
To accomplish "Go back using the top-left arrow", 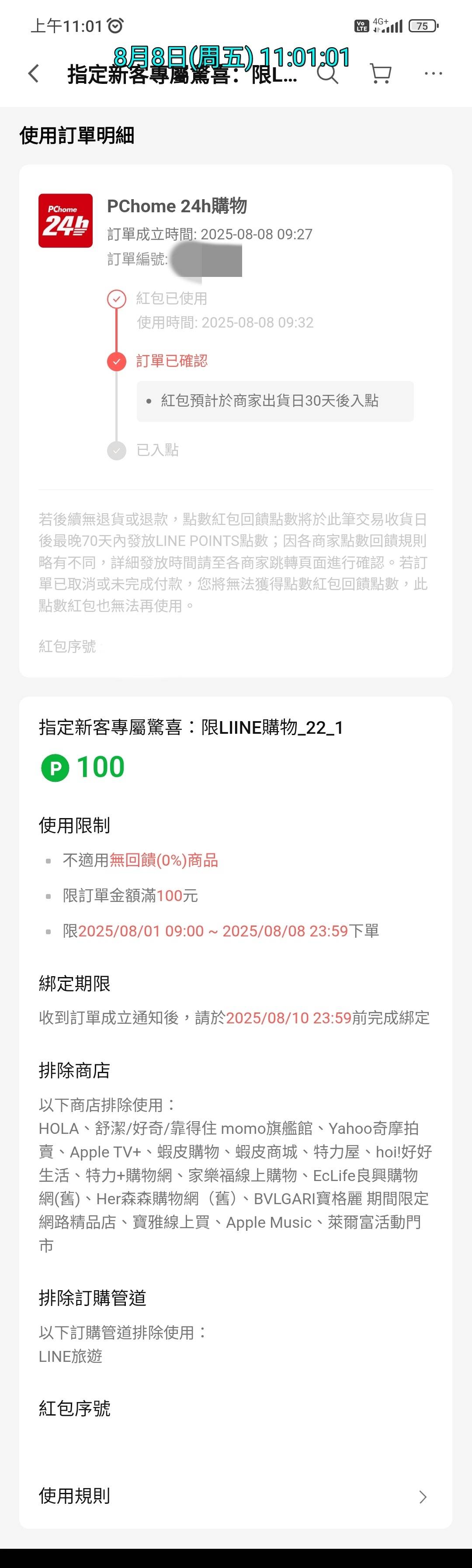I will point(34,74).
